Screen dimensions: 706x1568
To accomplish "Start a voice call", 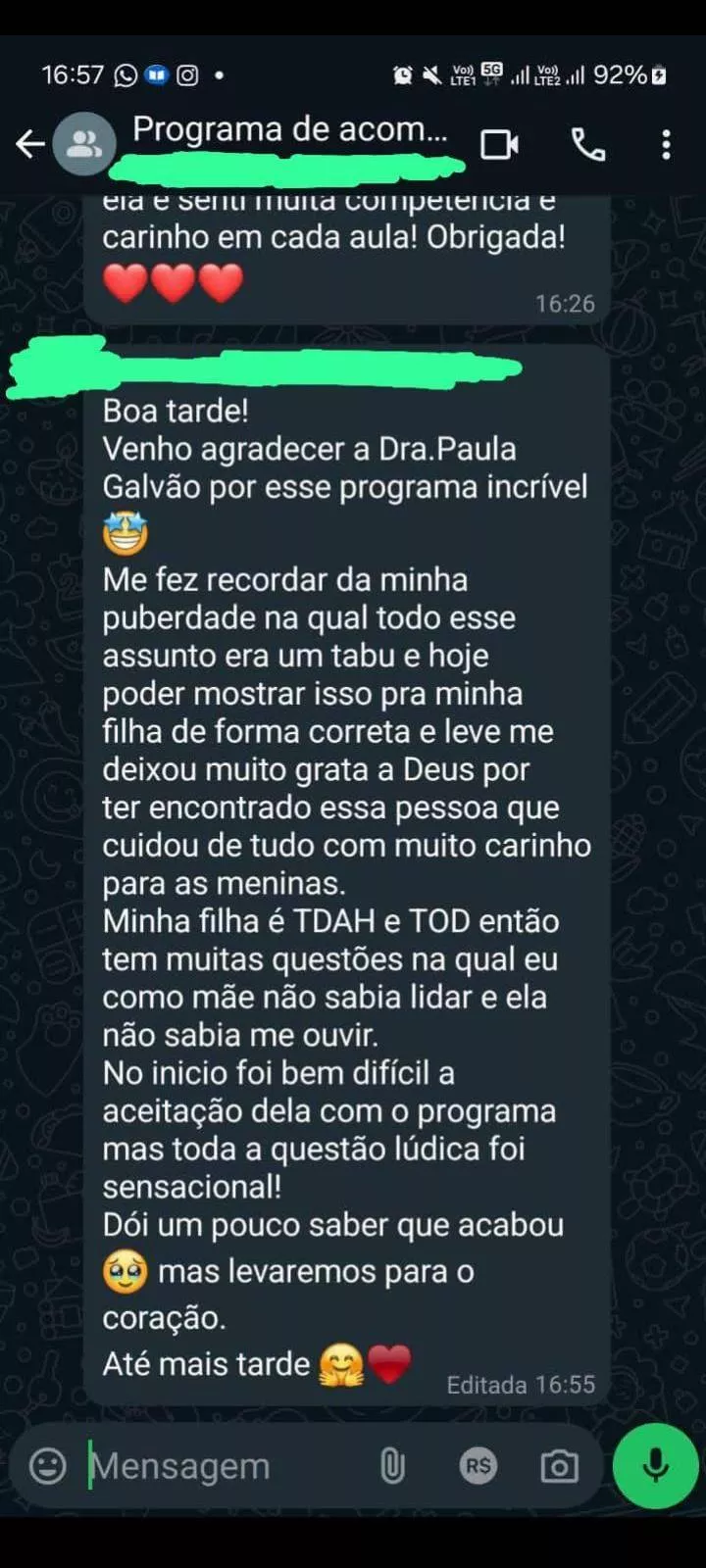I will click(x=587, y=145).
